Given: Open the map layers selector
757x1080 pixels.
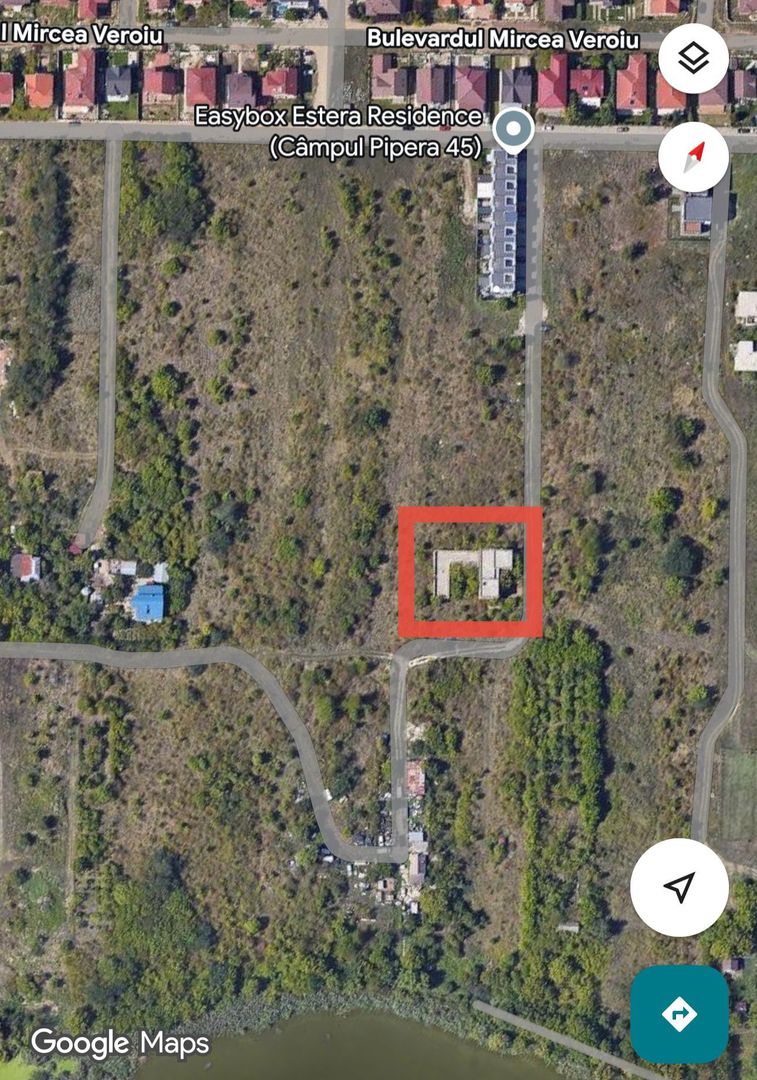Looking at the screenshot, I should 693,59.
